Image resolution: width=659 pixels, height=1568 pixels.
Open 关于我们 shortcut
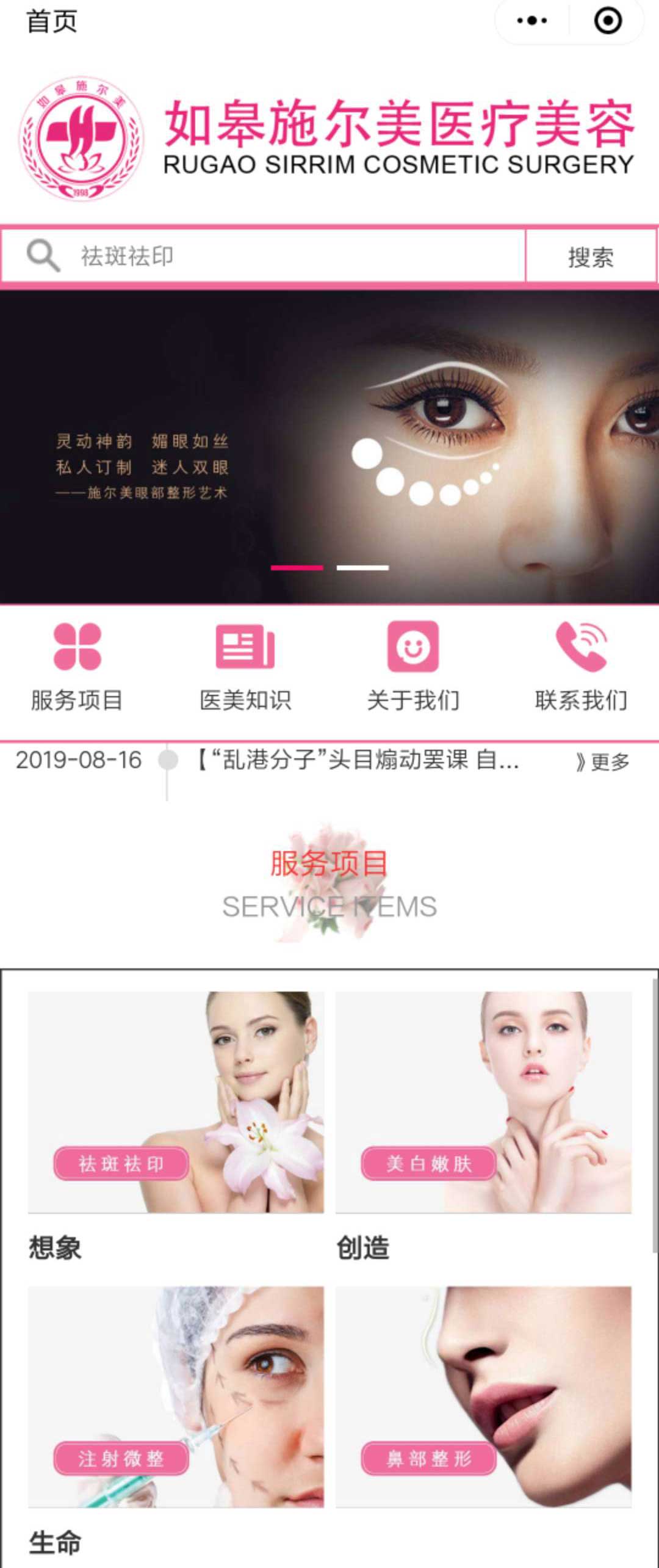tap(413, 666)
